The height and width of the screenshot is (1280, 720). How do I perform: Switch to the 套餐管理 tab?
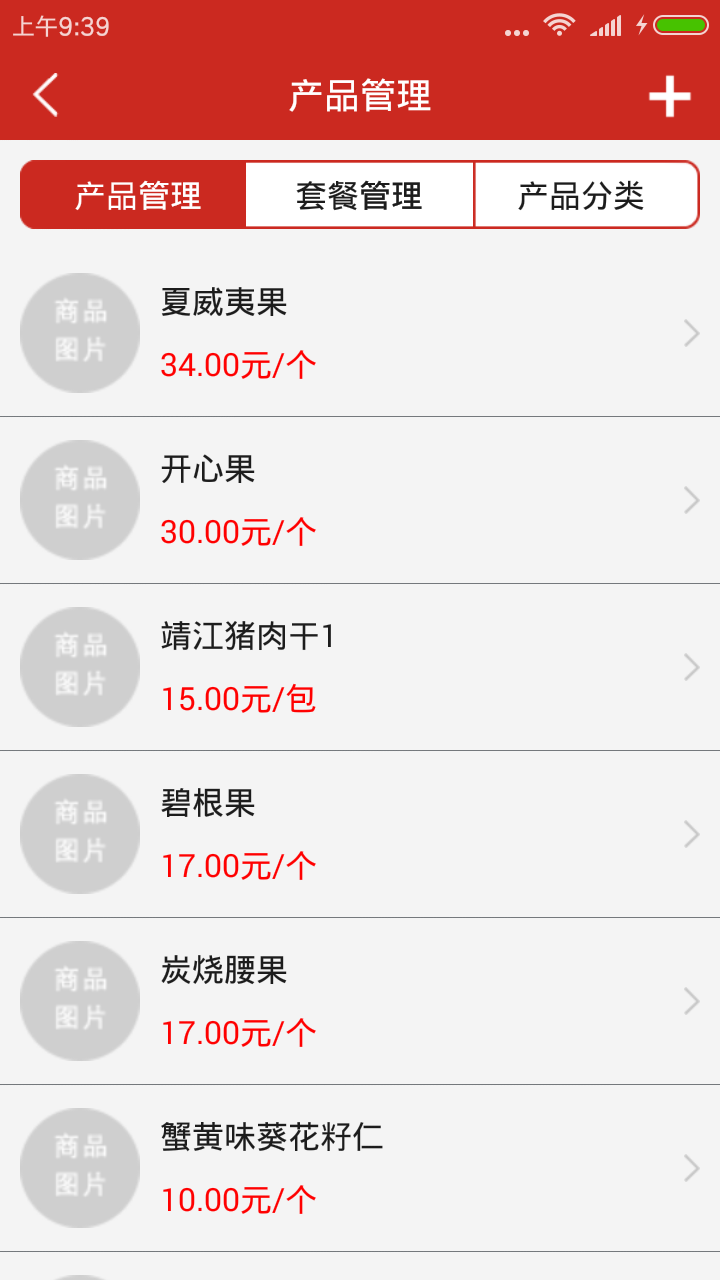tap(360, 195)
